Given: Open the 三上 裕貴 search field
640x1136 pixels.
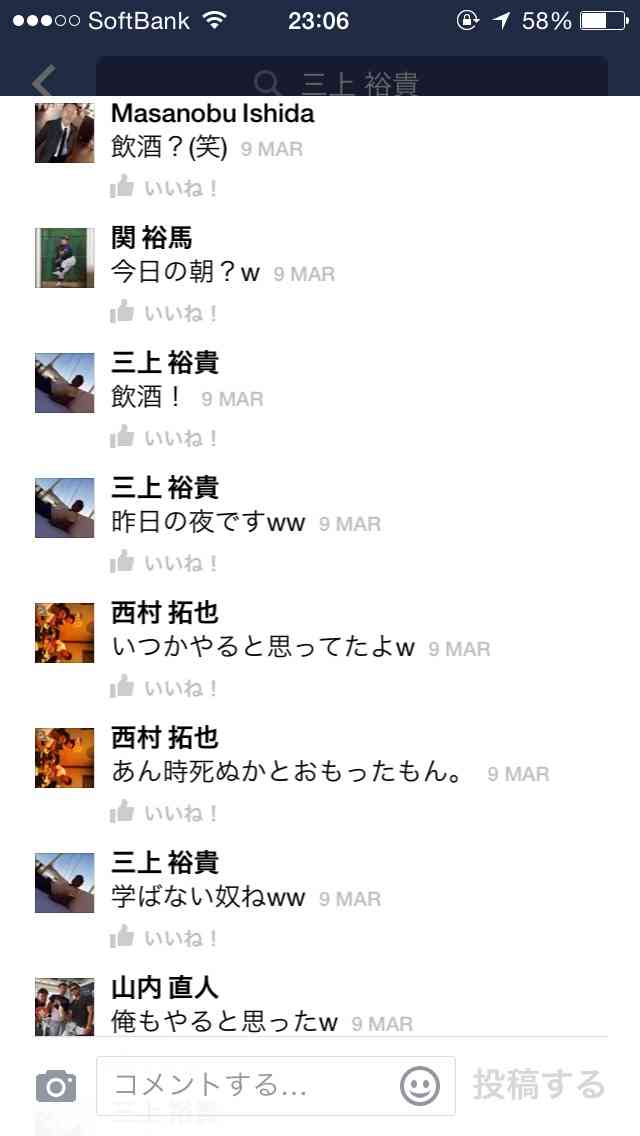Looking at the screenshot, I should point(350,82).
